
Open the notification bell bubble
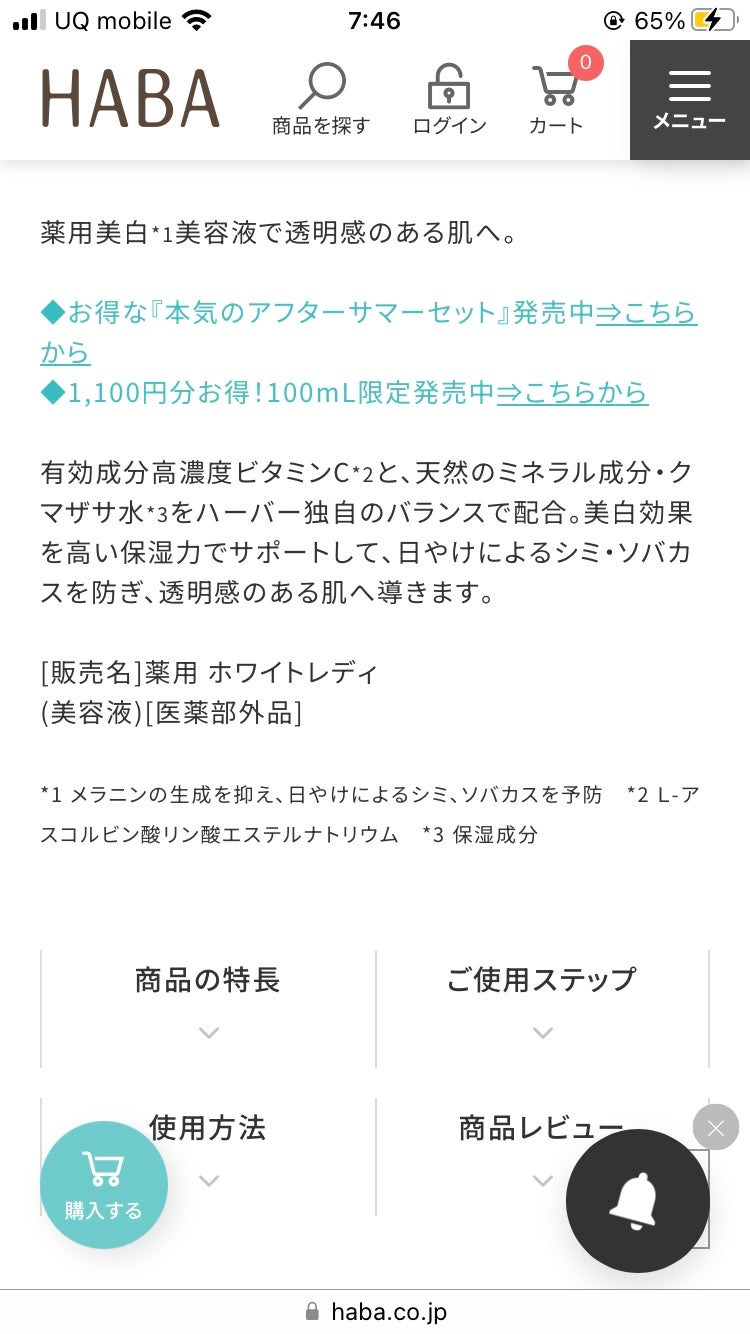click(x=638, y=1201)
